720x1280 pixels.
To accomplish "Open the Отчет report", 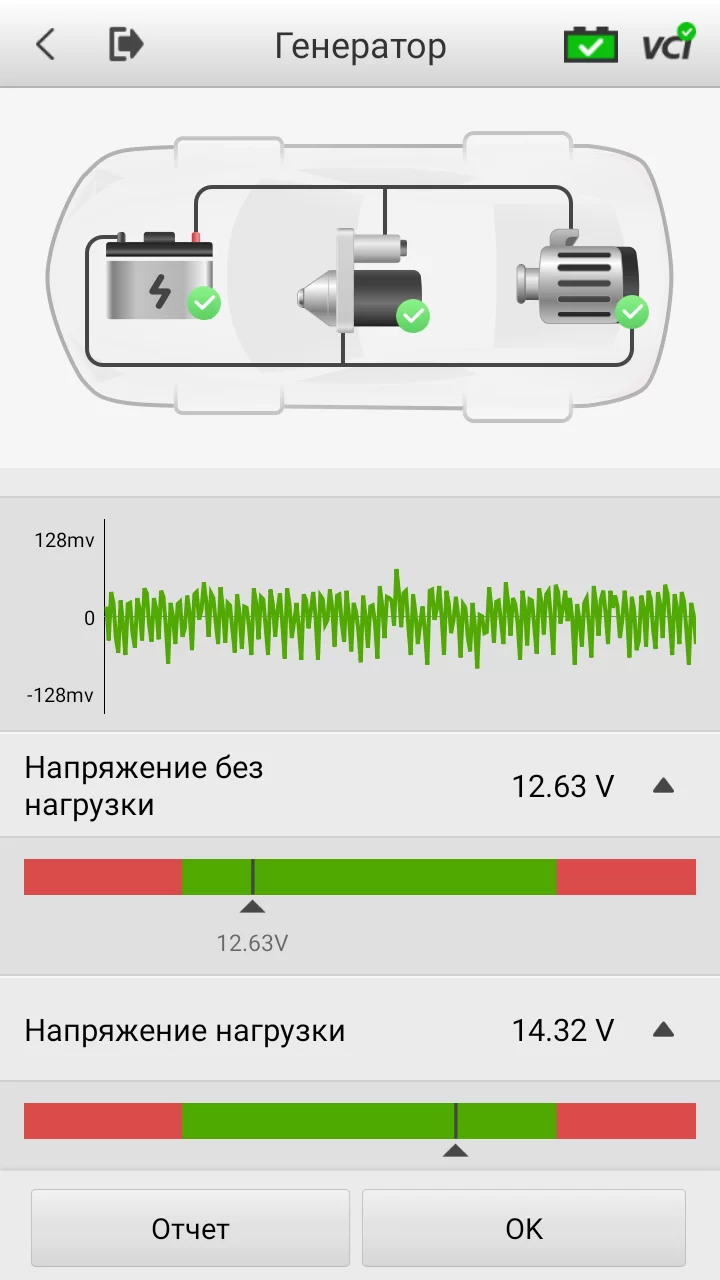I will click(x=190, y=1228).
